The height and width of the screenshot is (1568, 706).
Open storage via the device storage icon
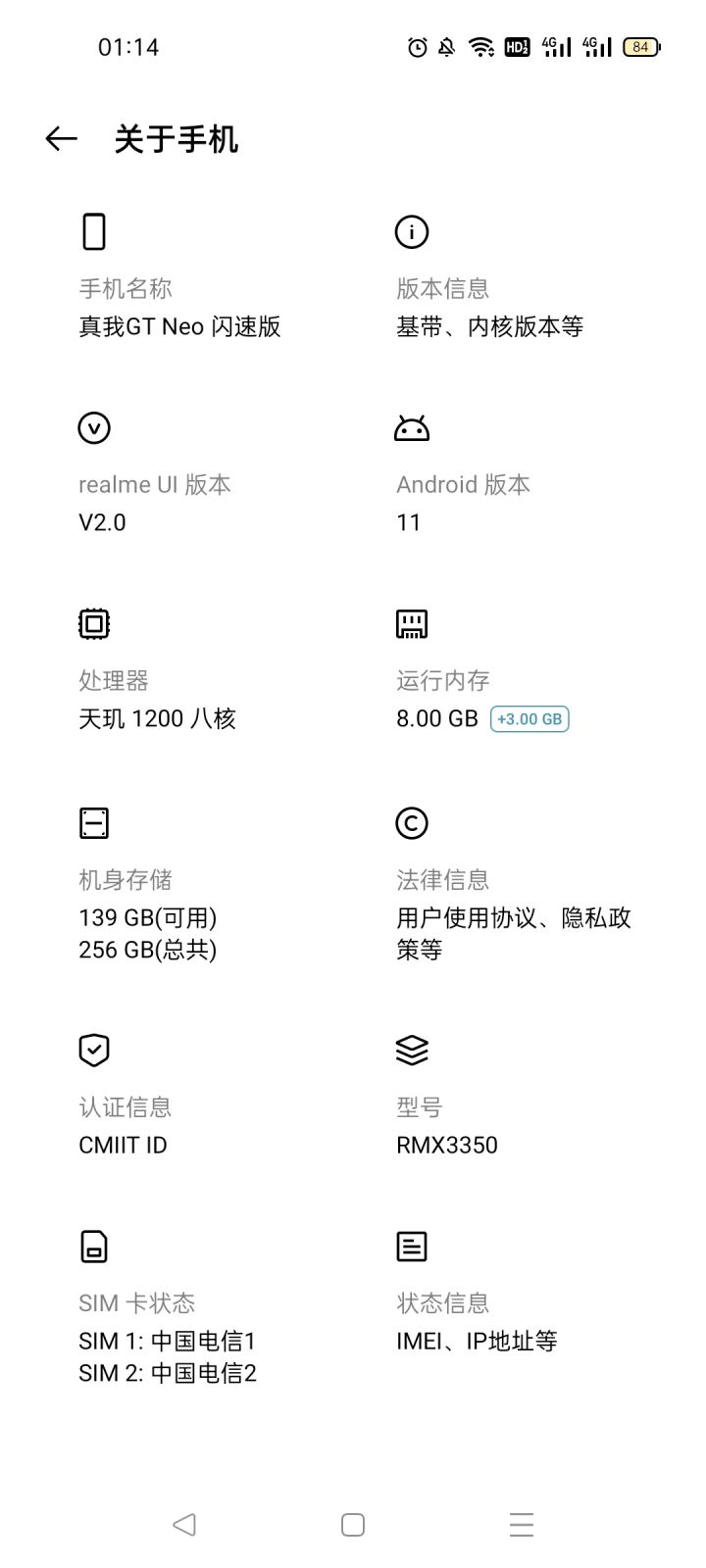[93, 822]
